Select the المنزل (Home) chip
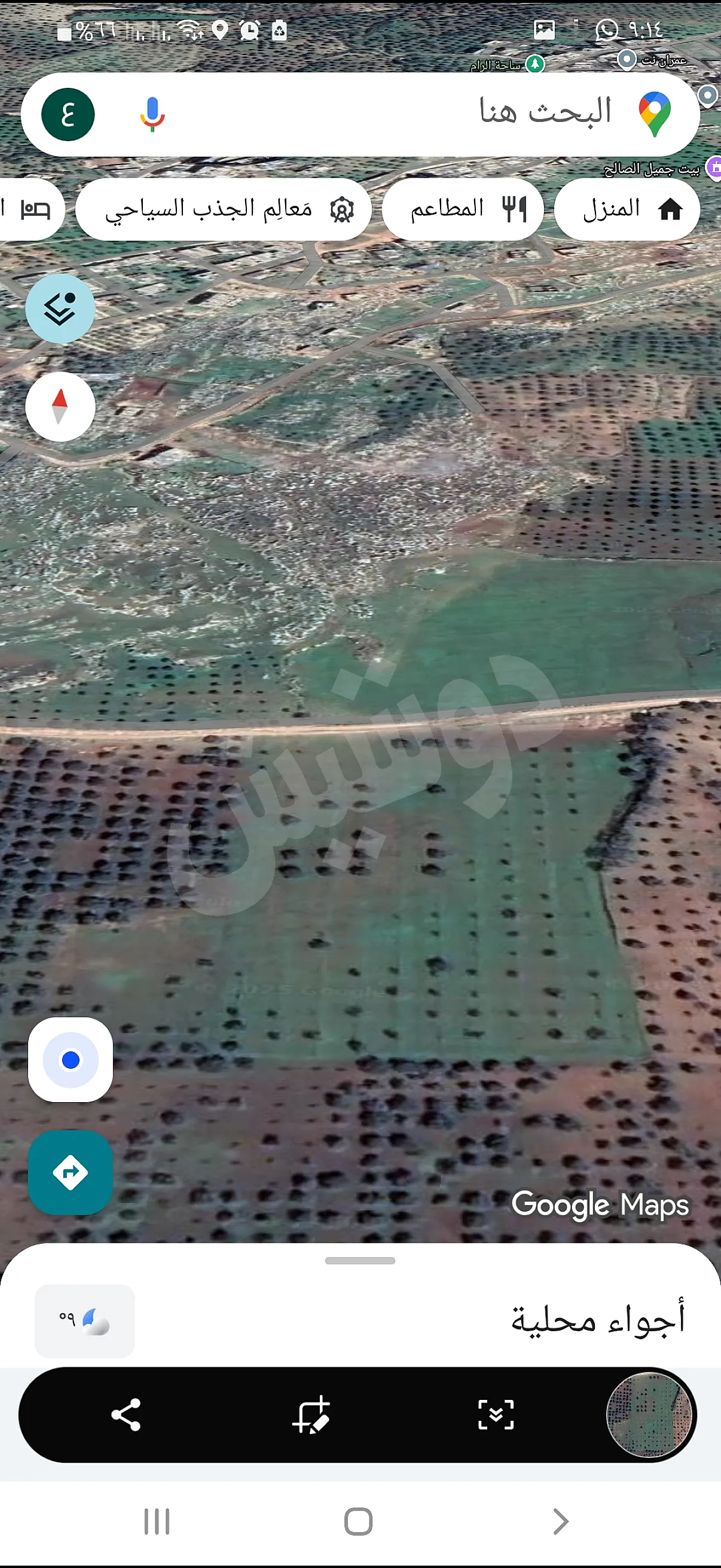The image size is (721, 1568). click(627, 209)
